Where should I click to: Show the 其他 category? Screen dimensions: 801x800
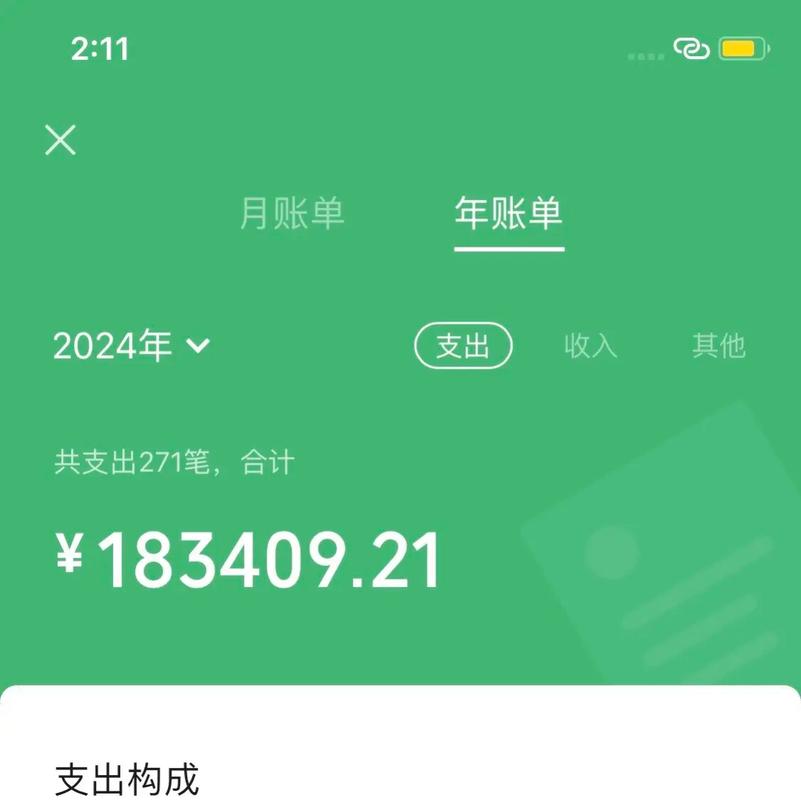[x=719, y=346]
